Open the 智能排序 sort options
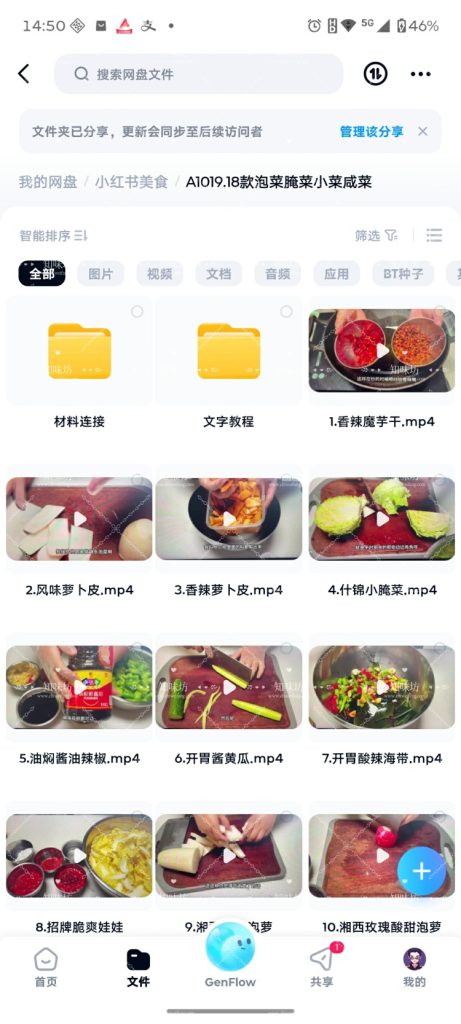461x1024 pixels. click(53, 236)
